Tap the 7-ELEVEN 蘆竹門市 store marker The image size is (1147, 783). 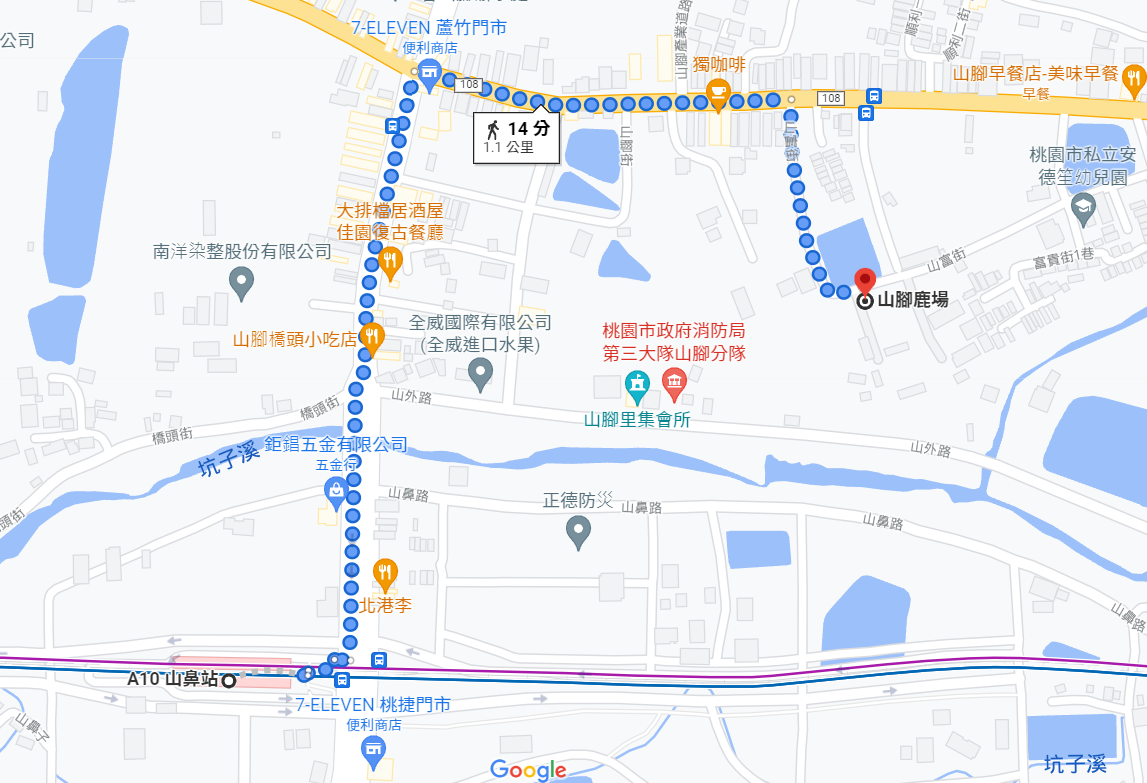429,73
